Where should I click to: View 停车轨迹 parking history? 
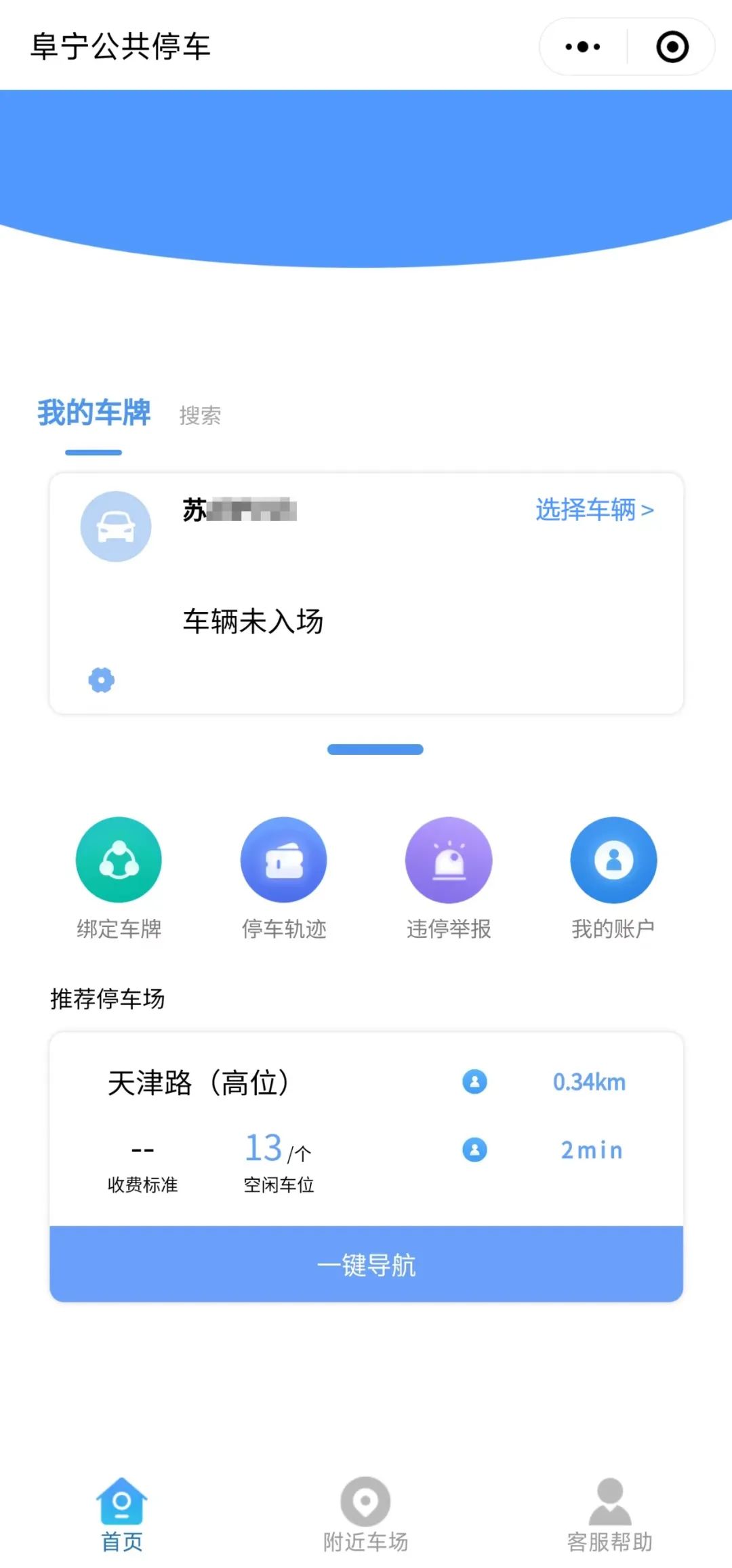coord(284,878)
